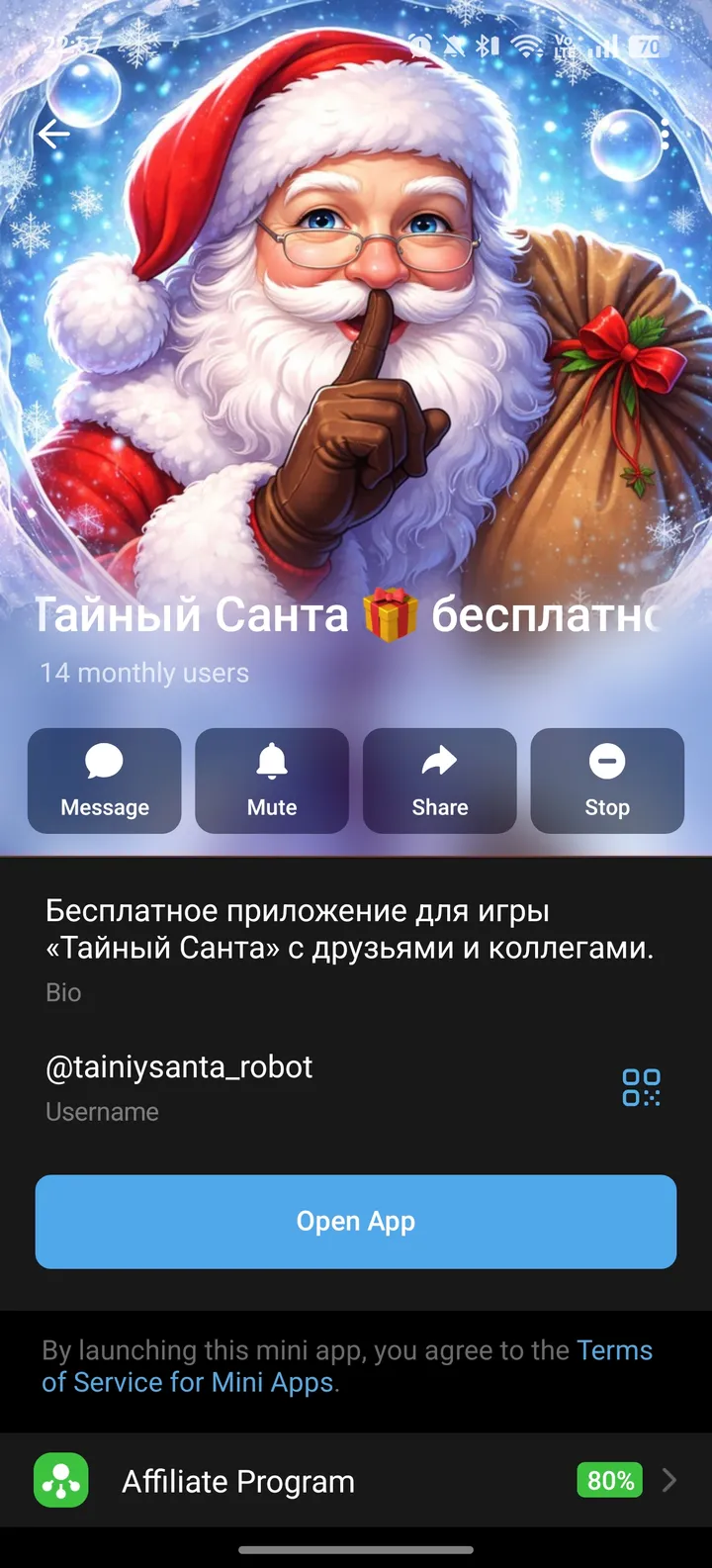712x1568 pixels.
Task: Open the QR code for @tainiysanta_robot
Action: pyautogui.click(x=641, y=1086)
